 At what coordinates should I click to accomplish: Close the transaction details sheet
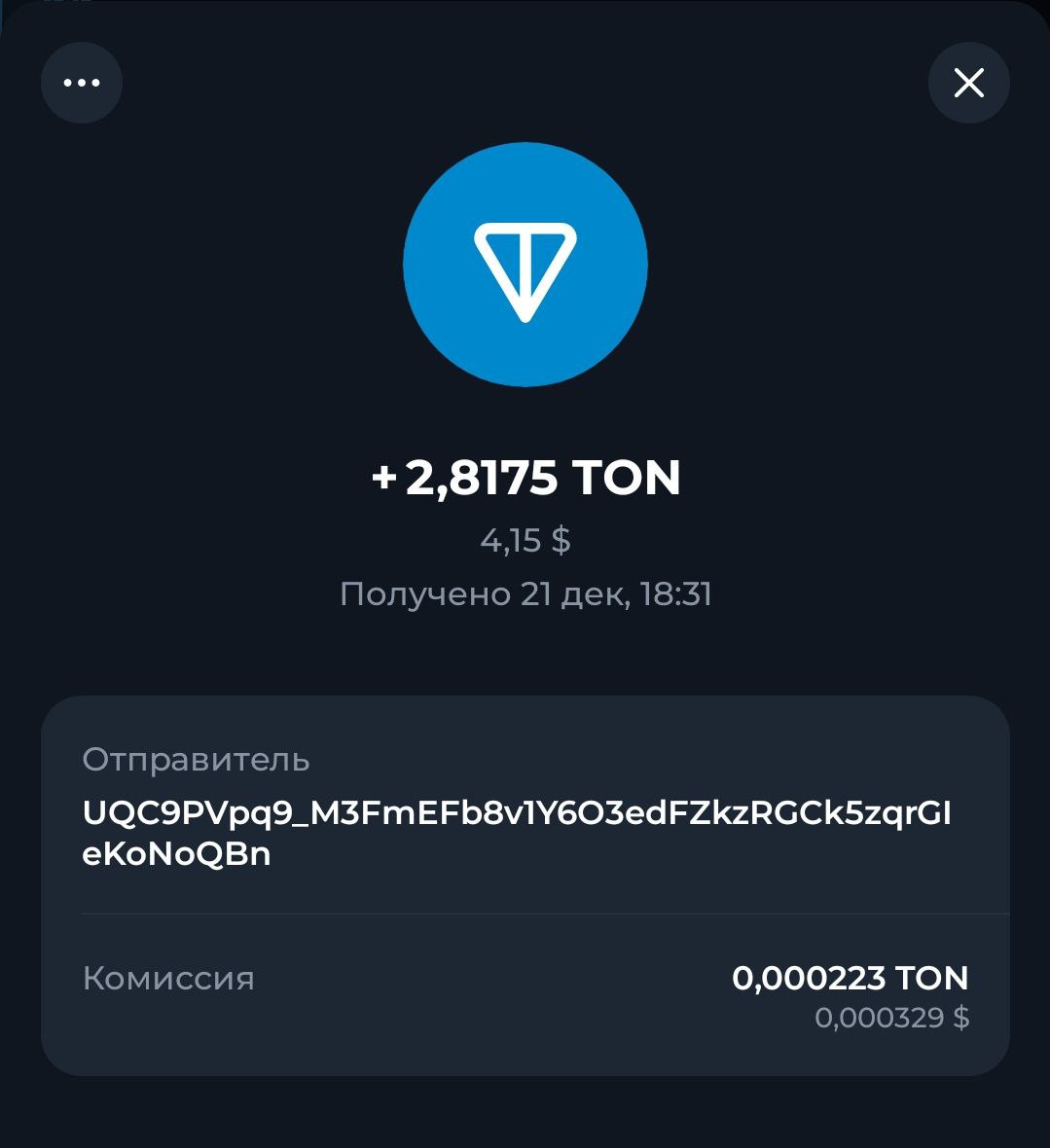click(x=968, y=83)
